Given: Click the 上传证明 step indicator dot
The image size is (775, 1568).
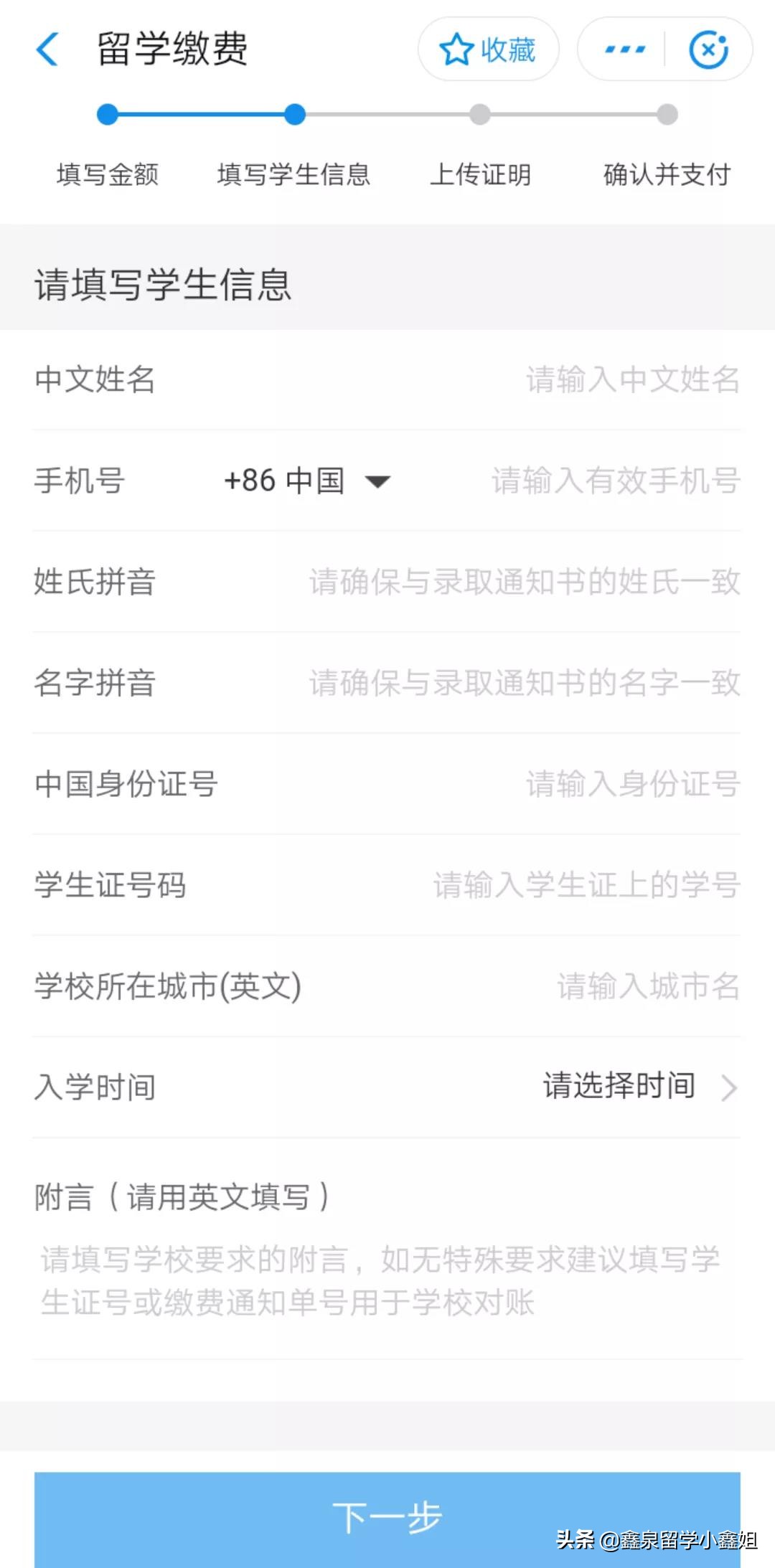Looking at the screenshot, I should [479, 113].
